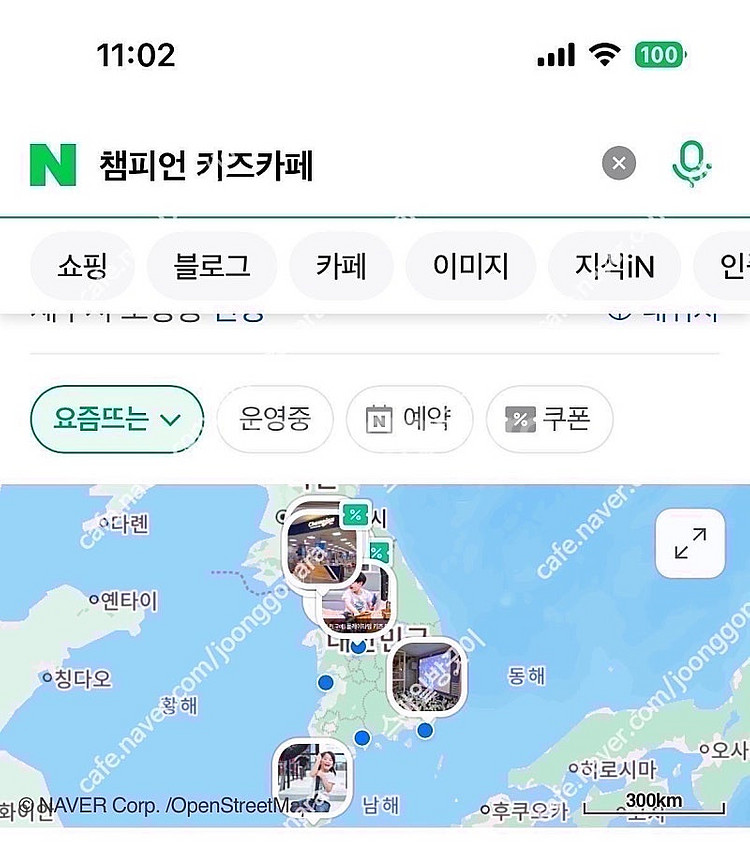Start voice search with the microphone
The width and height of the screenshot is (750, 864).
tap(691, 164)
